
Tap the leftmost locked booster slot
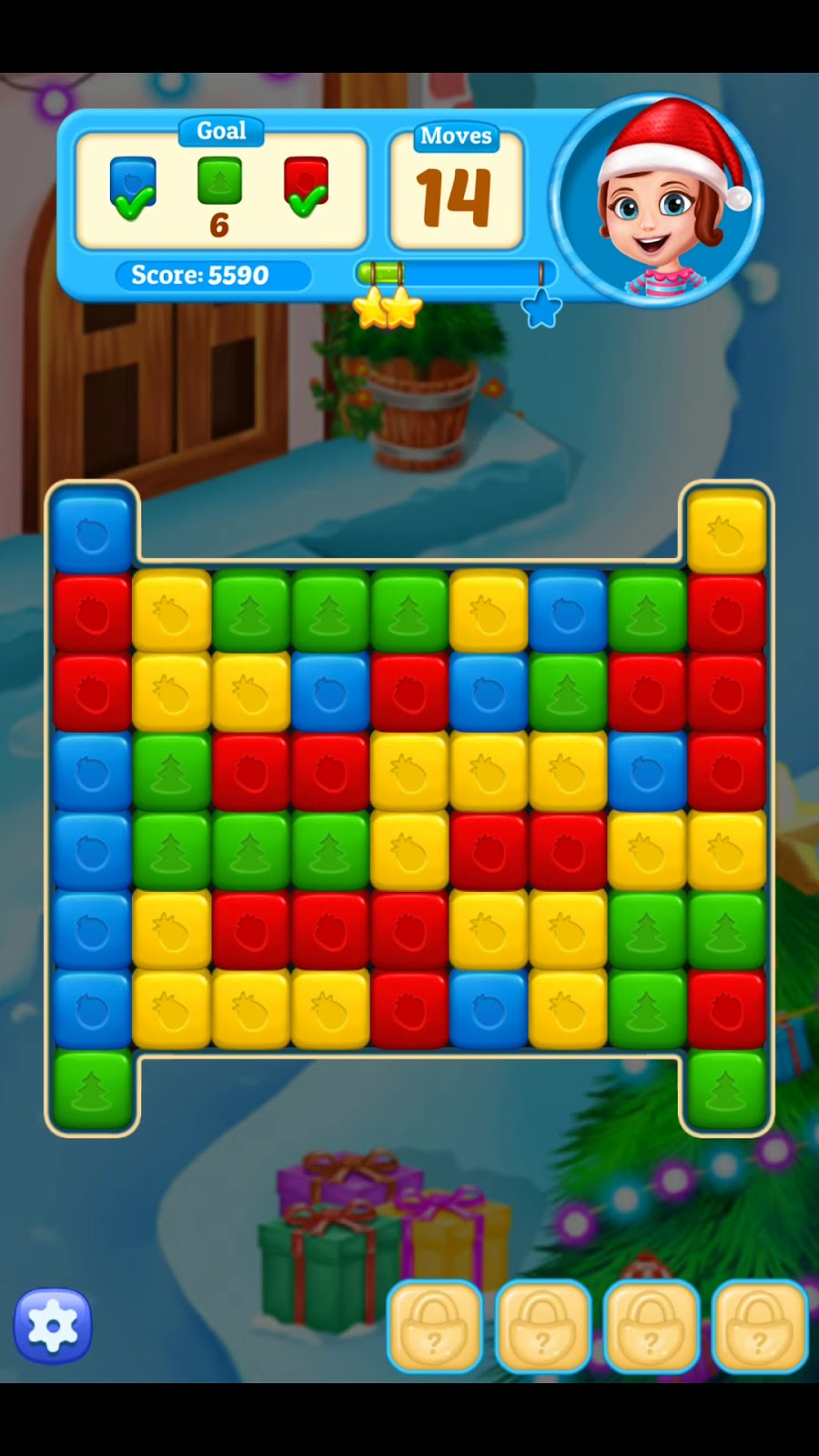coord(434,1325)
